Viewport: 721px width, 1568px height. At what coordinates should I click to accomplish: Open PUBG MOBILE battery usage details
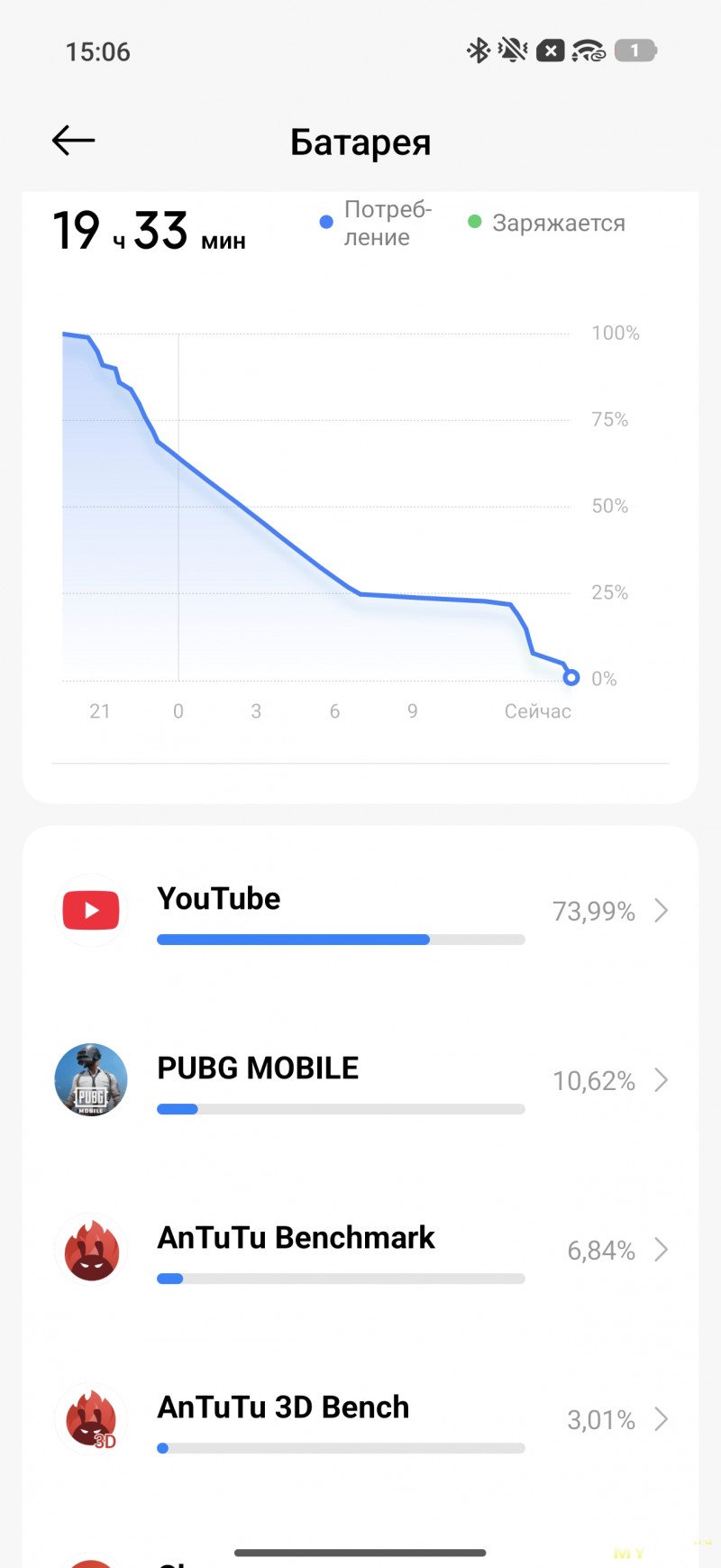point(360,1080)
